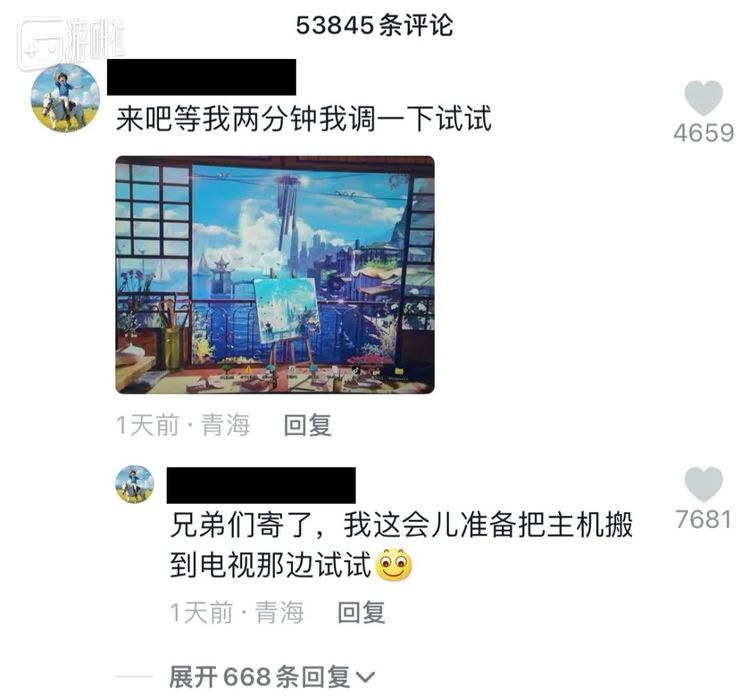Like the reply with 7681 likes
This screenshot has height=696, width=750.
pyautogui.click(x=703, y=485)
